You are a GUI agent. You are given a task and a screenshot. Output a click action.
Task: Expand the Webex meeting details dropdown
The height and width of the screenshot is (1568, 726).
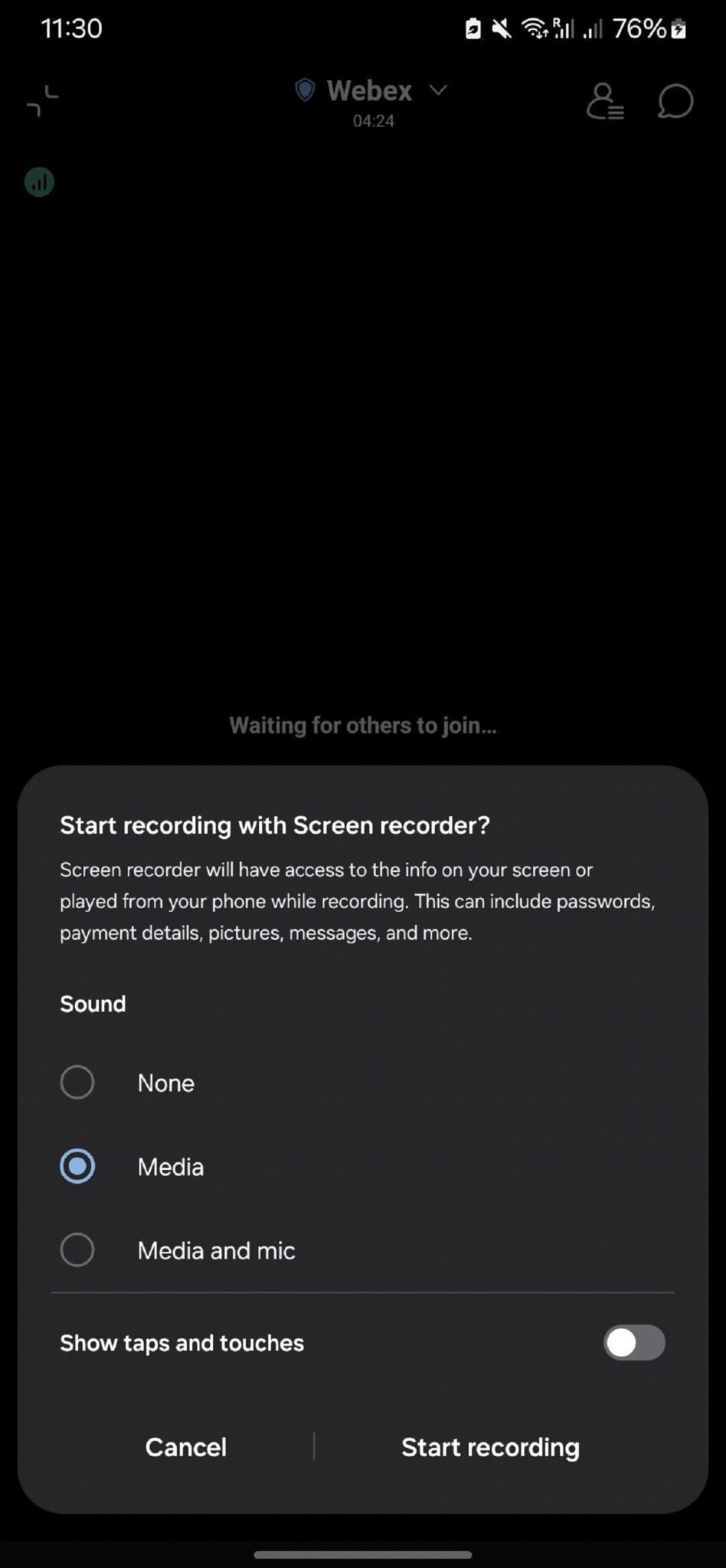click(437, 90)
